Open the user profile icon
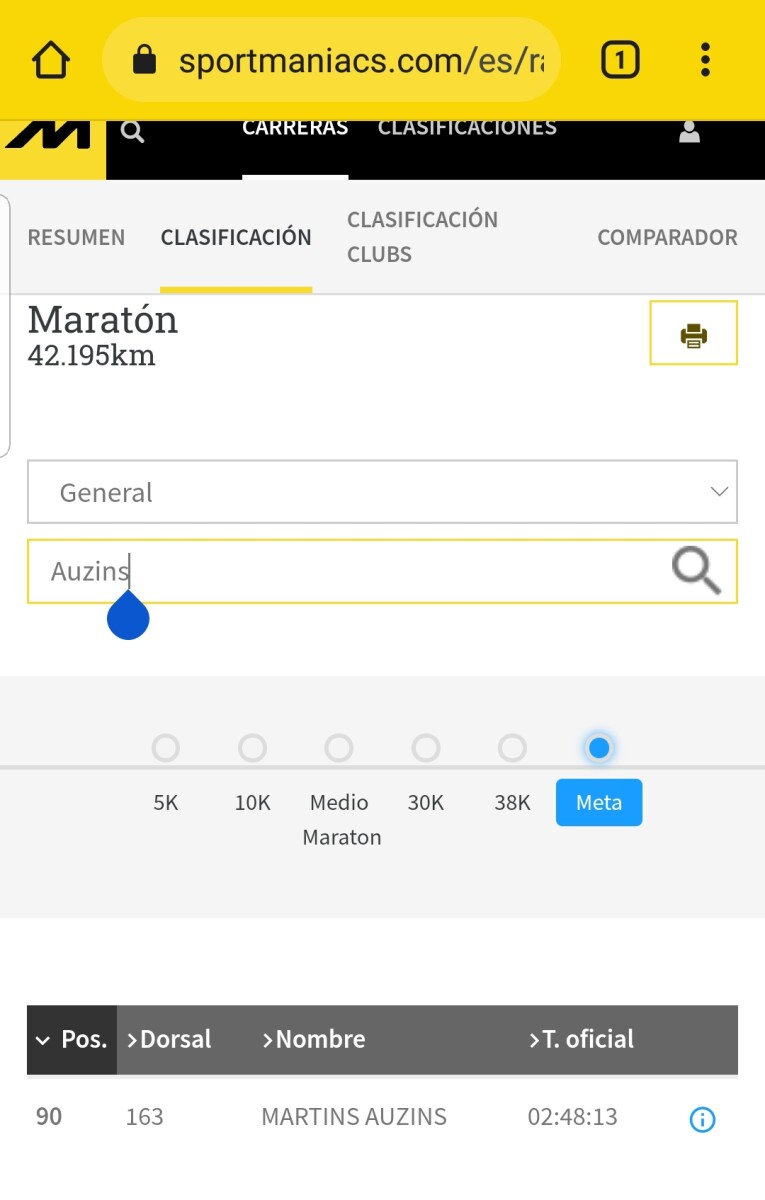This screenshot has height=1200, width=765. (689, 133)
